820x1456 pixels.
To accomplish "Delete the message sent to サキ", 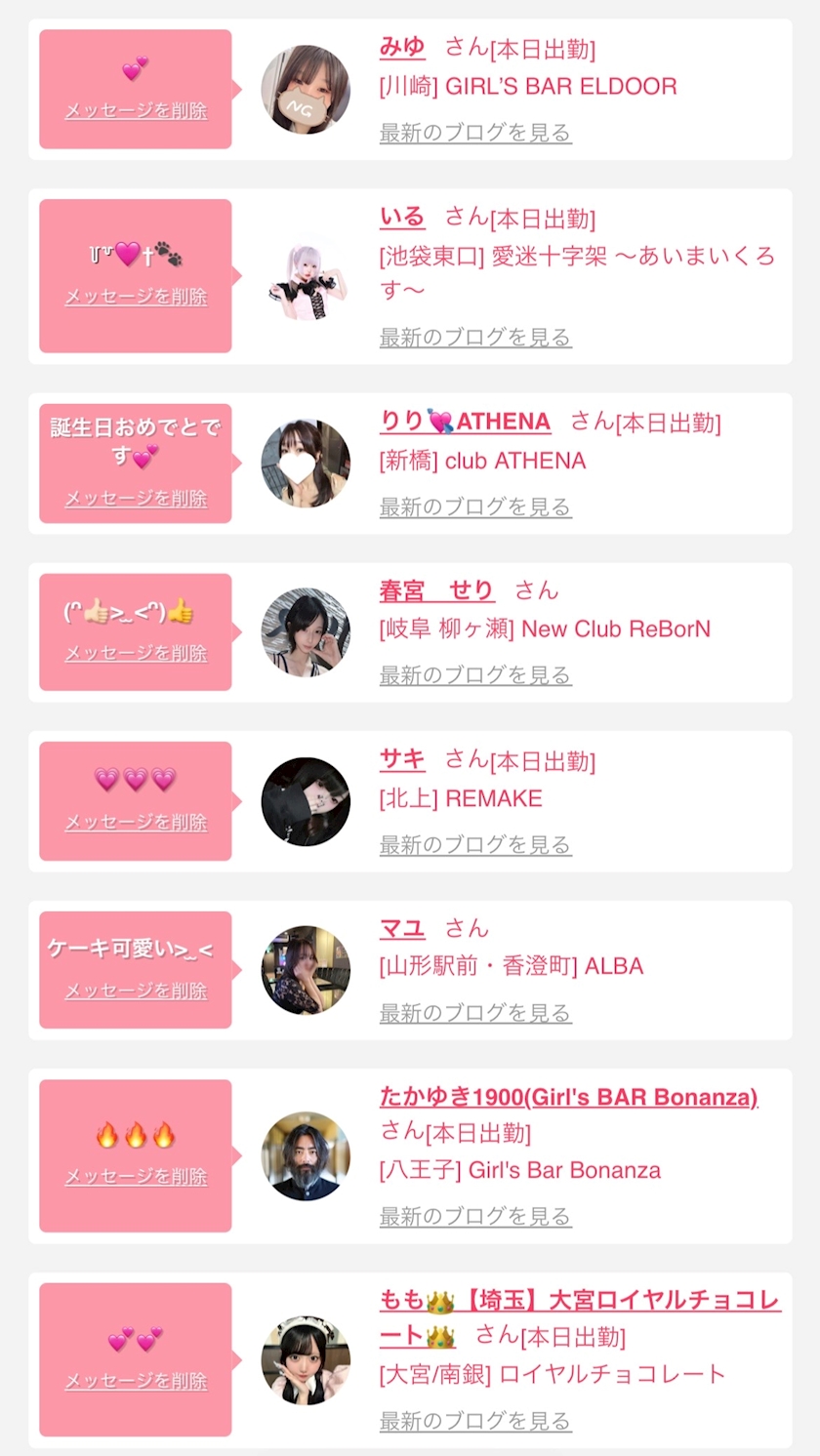I will (x=136, y=822).
